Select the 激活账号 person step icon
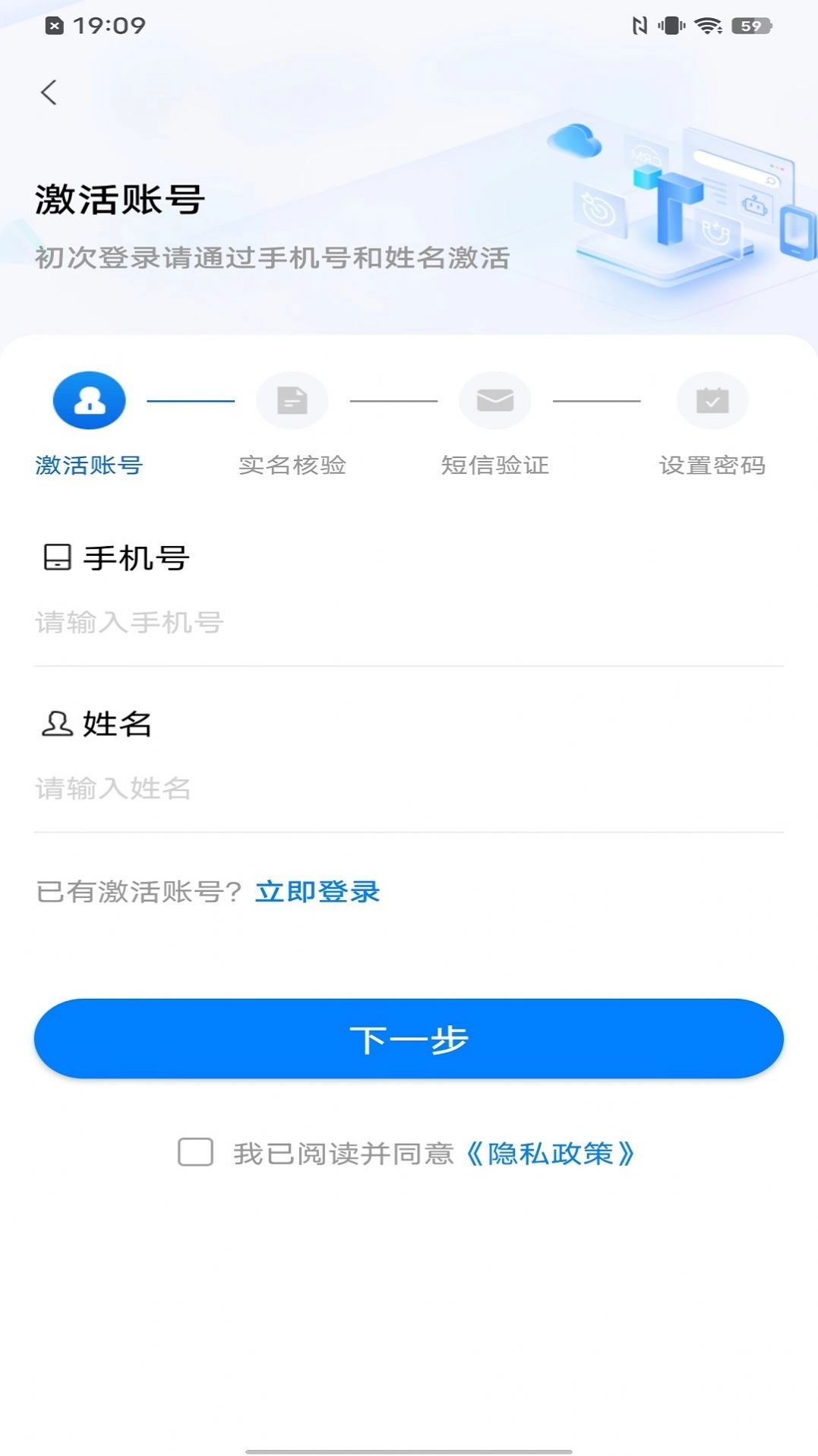Viewport: 818px width, 1456px height. click(x=88, y=400)
